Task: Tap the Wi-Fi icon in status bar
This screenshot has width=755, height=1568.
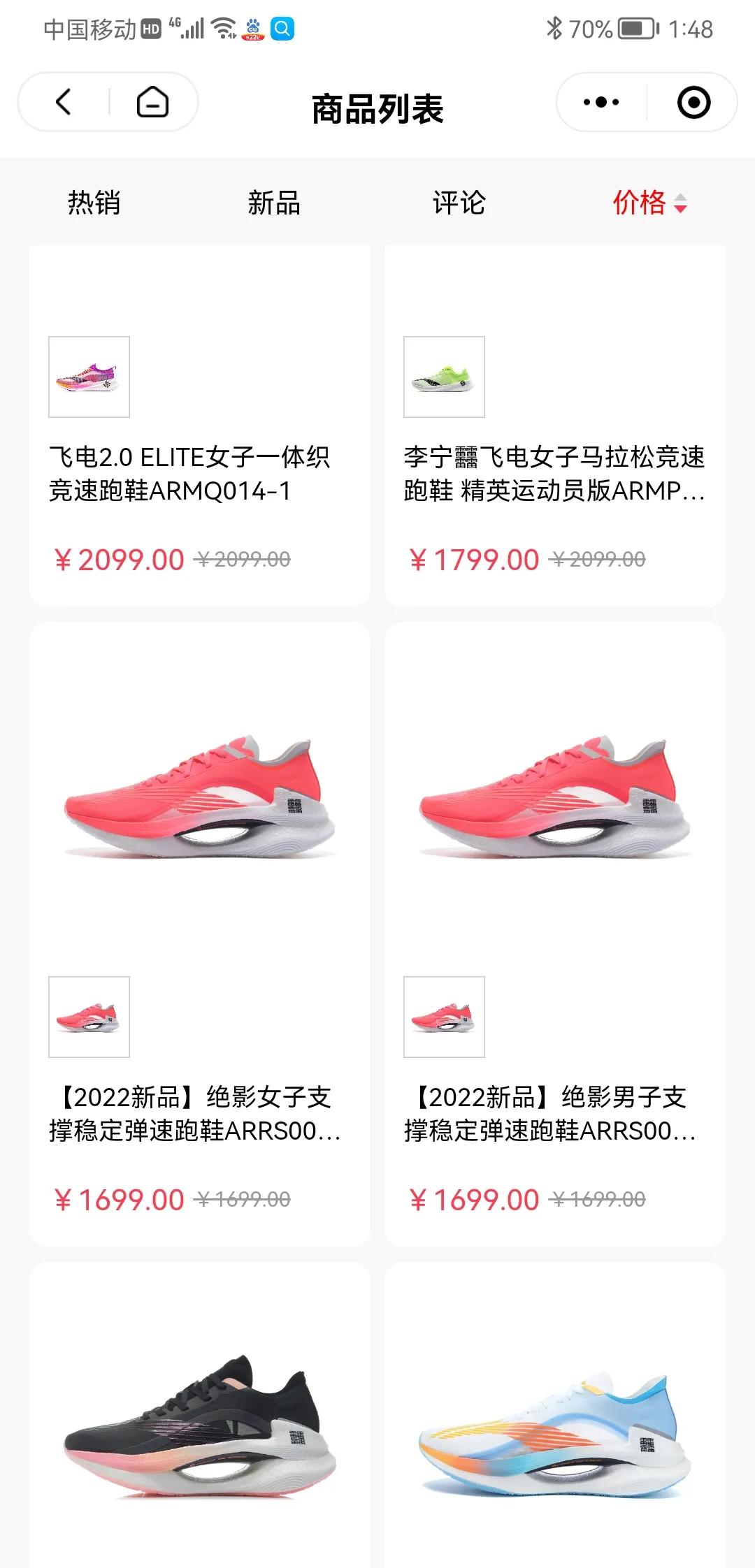Action: [x=222, y=29]
